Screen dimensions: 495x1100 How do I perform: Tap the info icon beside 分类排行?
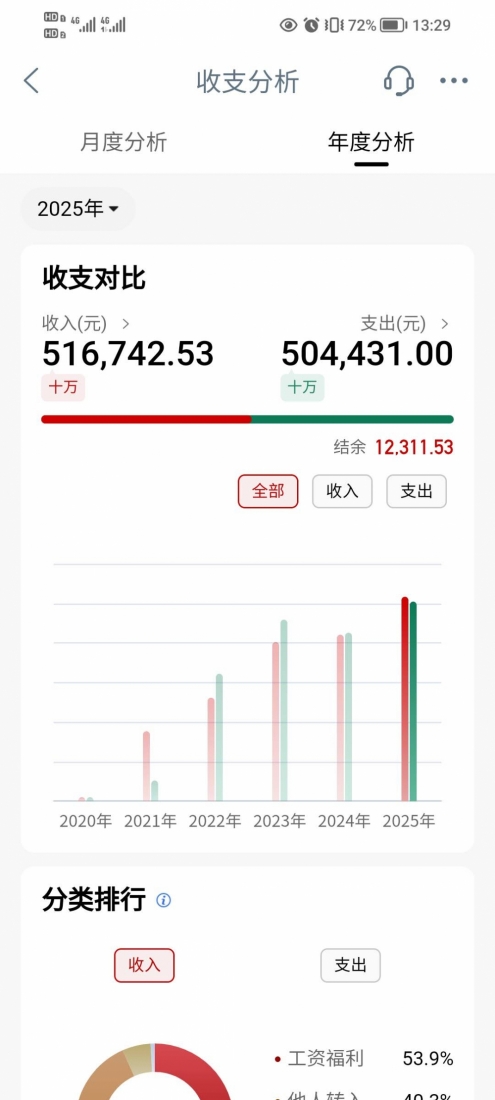click(x=163, y=900)
